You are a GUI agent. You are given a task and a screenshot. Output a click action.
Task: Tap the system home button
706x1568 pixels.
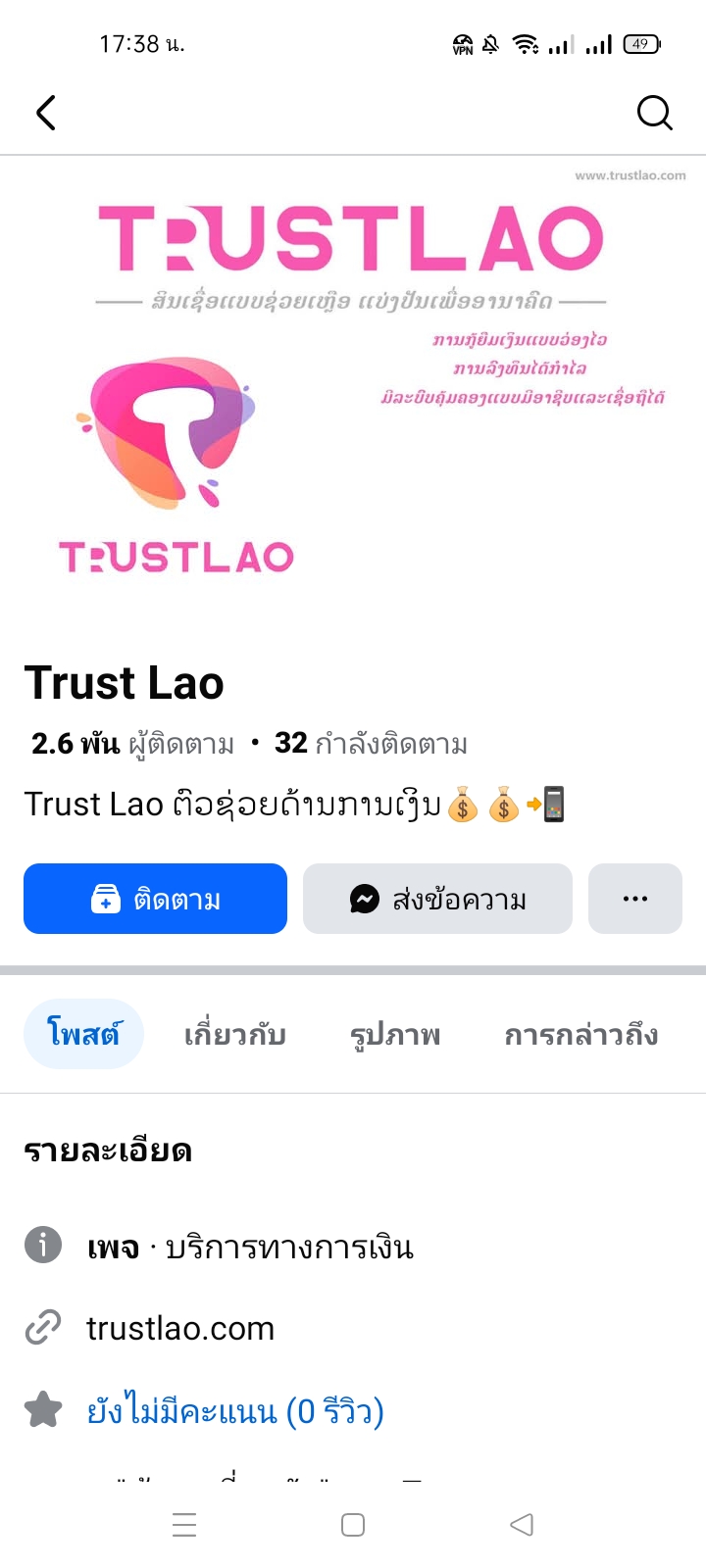353,1525
